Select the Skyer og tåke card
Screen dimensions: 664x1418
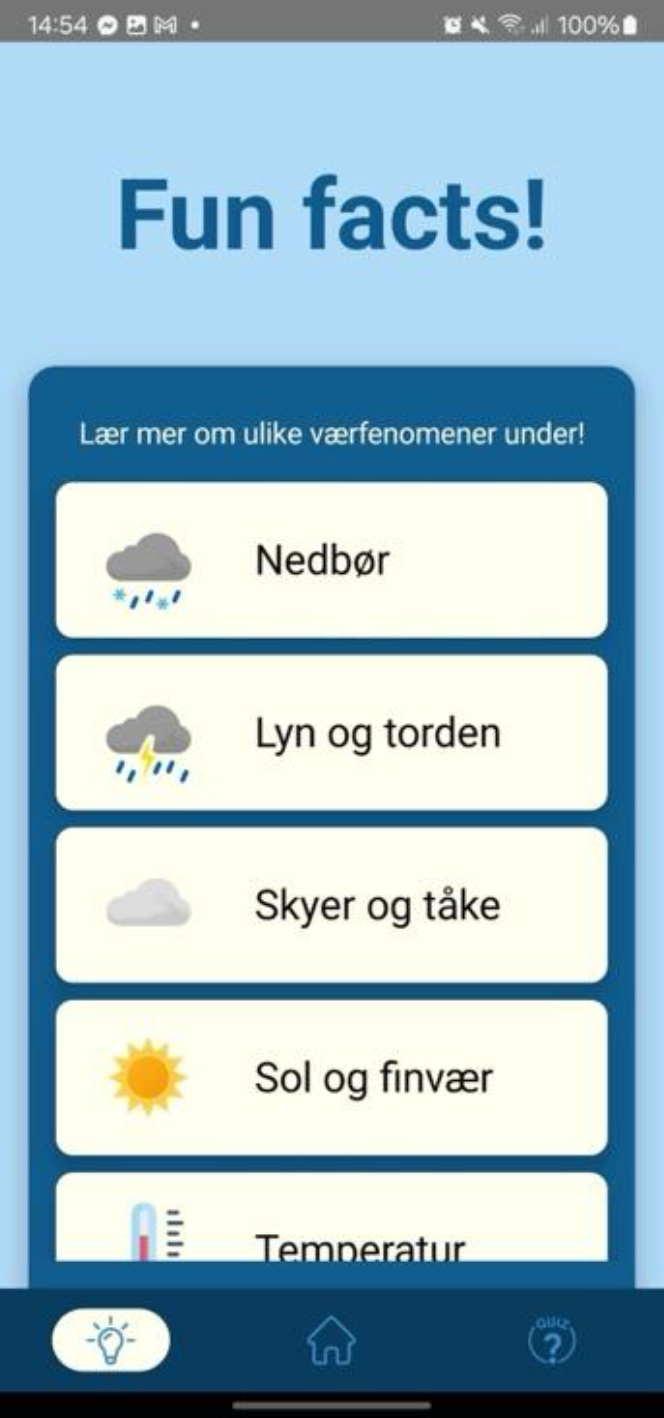pyautogui.click(x=331, y=905)
